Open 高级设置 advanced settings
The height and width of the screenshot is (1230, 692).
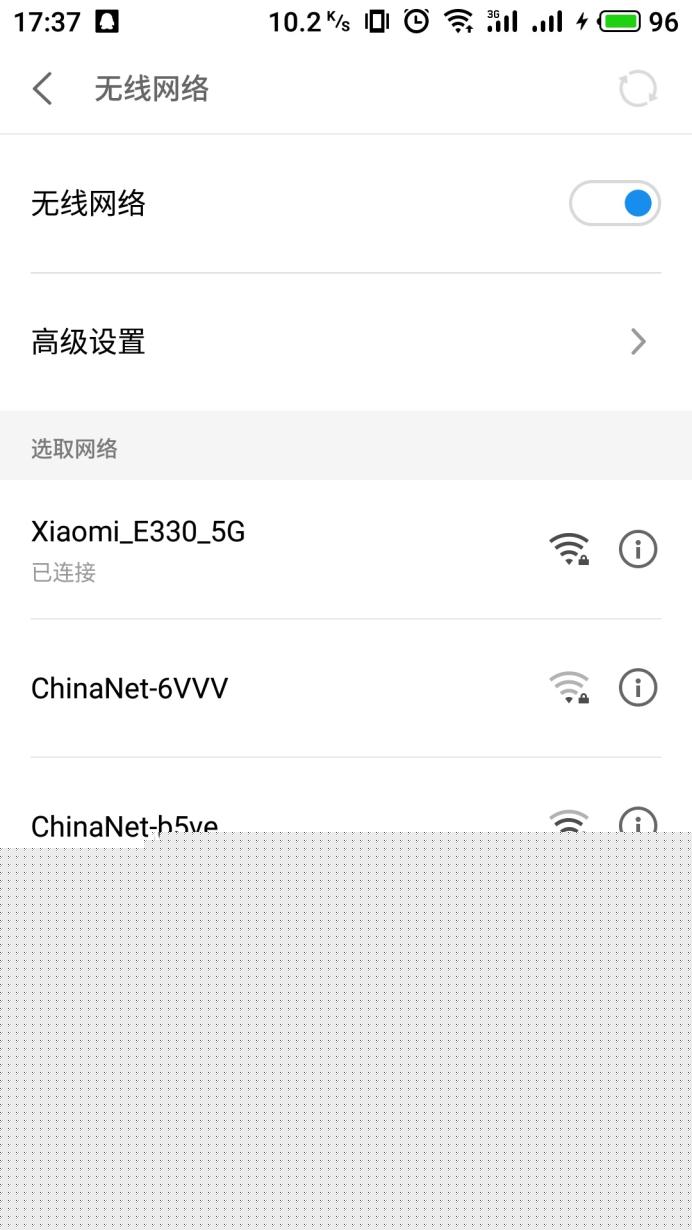click(x=346, y=342)
